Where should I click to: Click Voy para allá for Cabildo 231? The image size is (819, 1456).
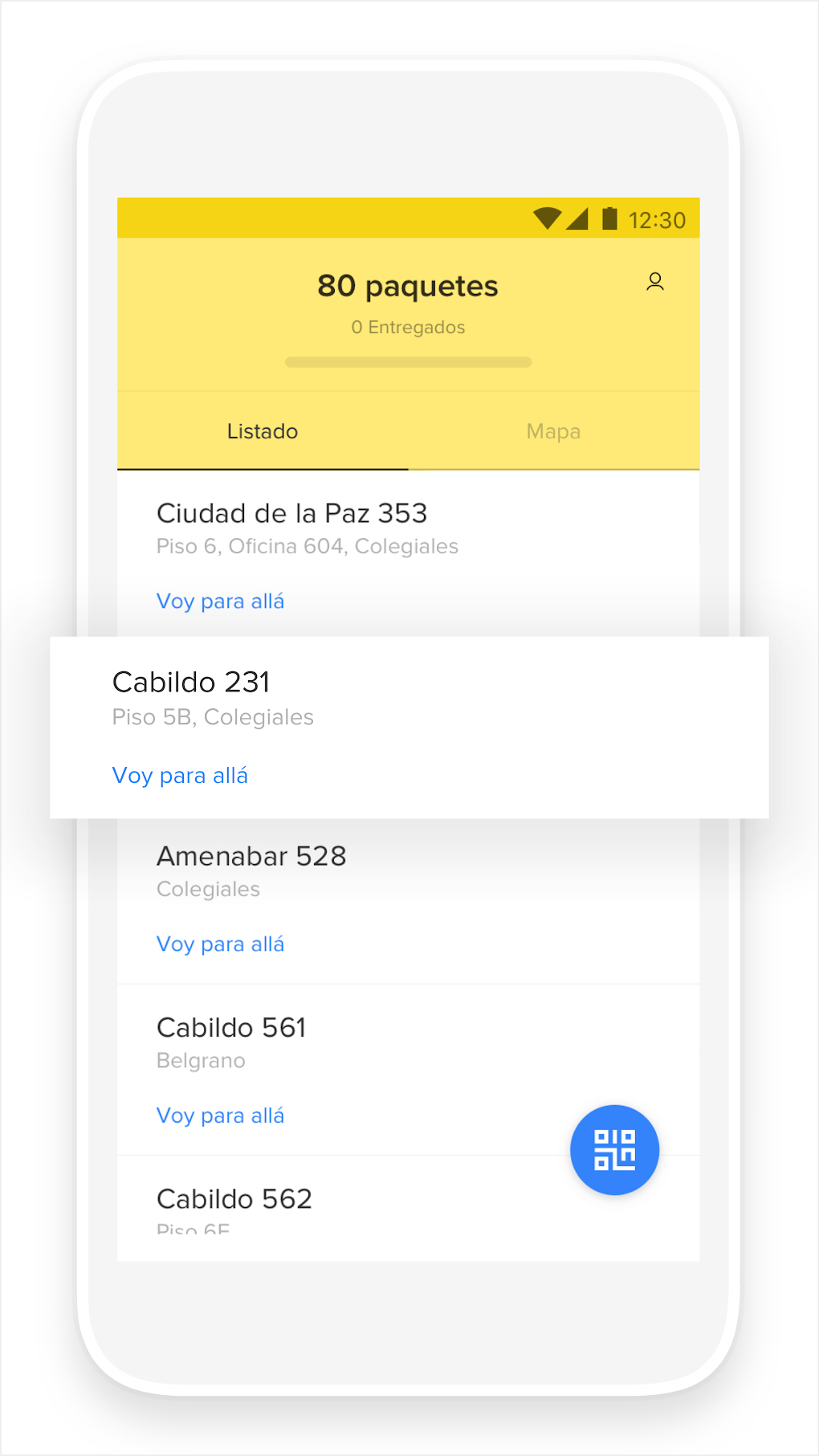[x=179, y=775]
